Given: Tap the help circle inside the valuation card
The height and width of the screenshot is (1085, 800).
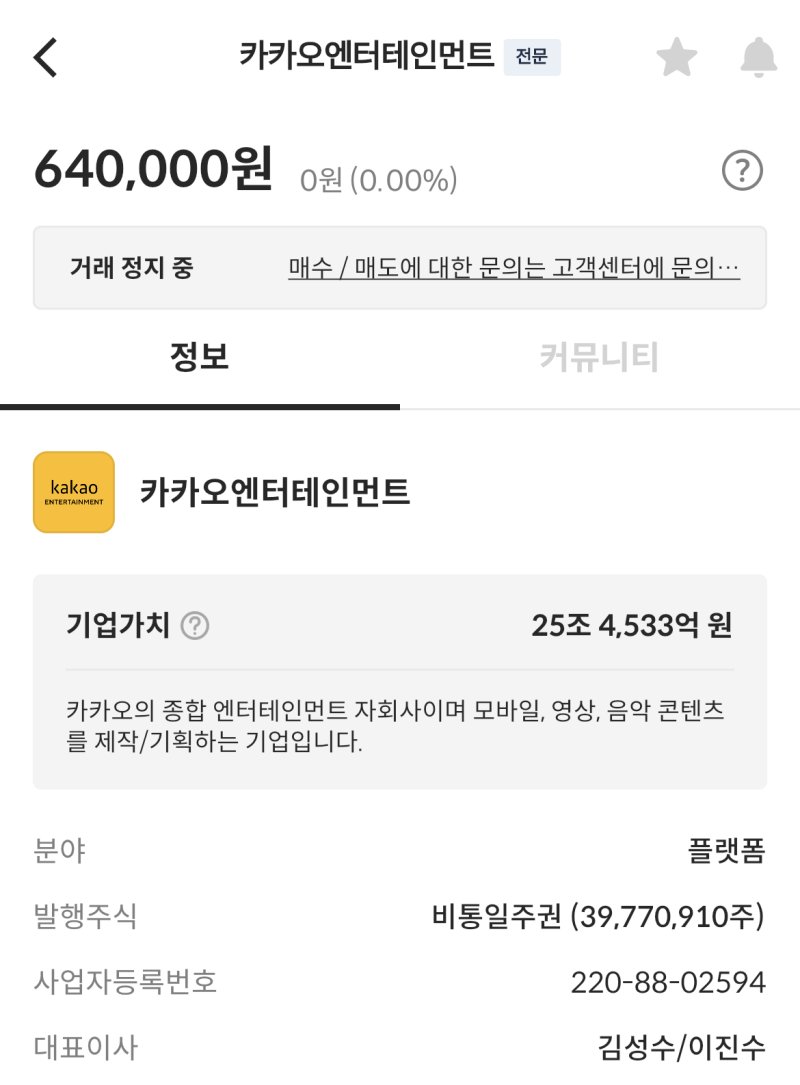Looking at the screenshot, I should click(x=197, y=624).
